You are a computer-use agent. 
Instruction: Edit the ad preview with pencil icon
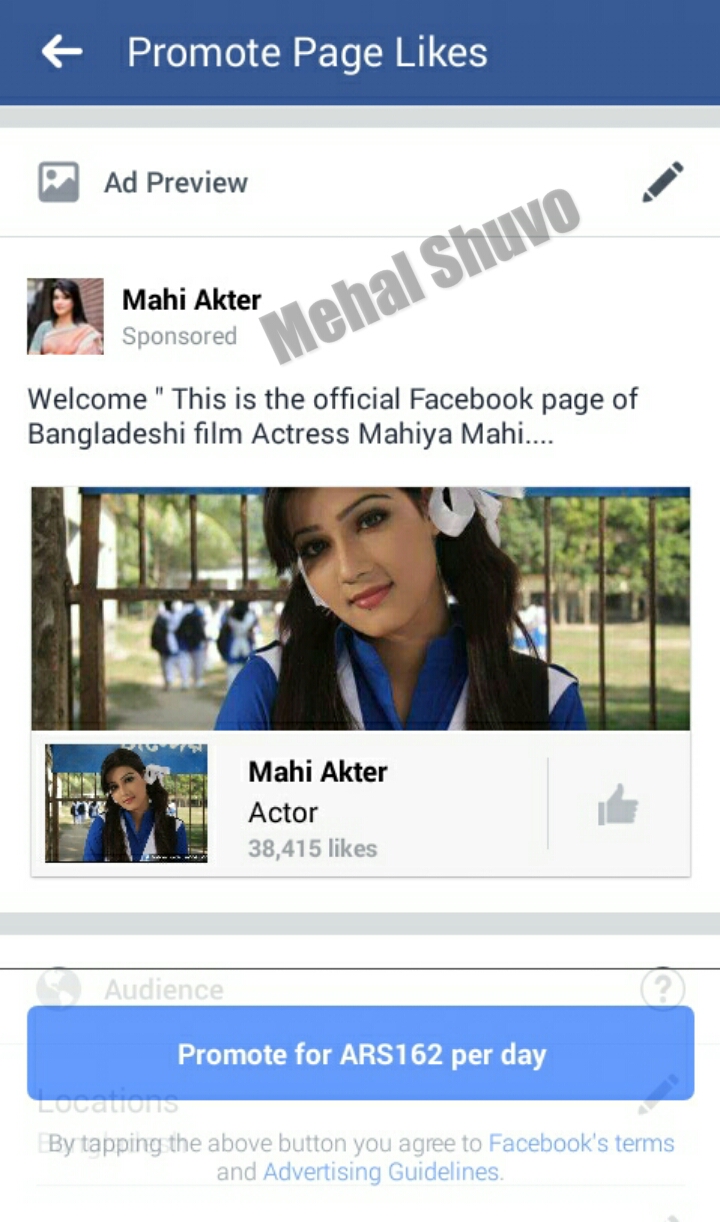click(x=662, y=182)
